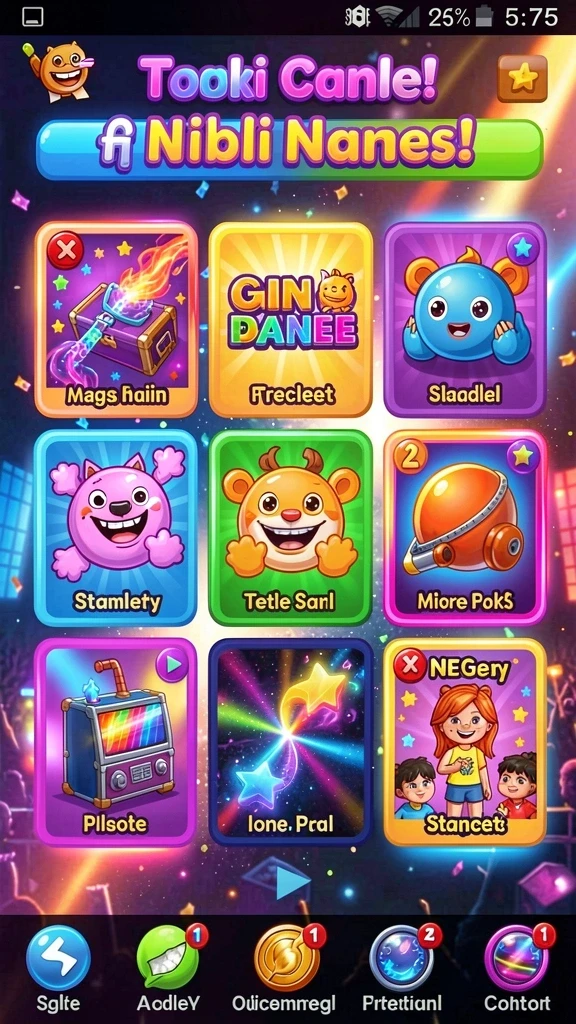The image size is (576, 1024).
Task: Select the Slaadlel blue creature card
Action: [465, 319]
